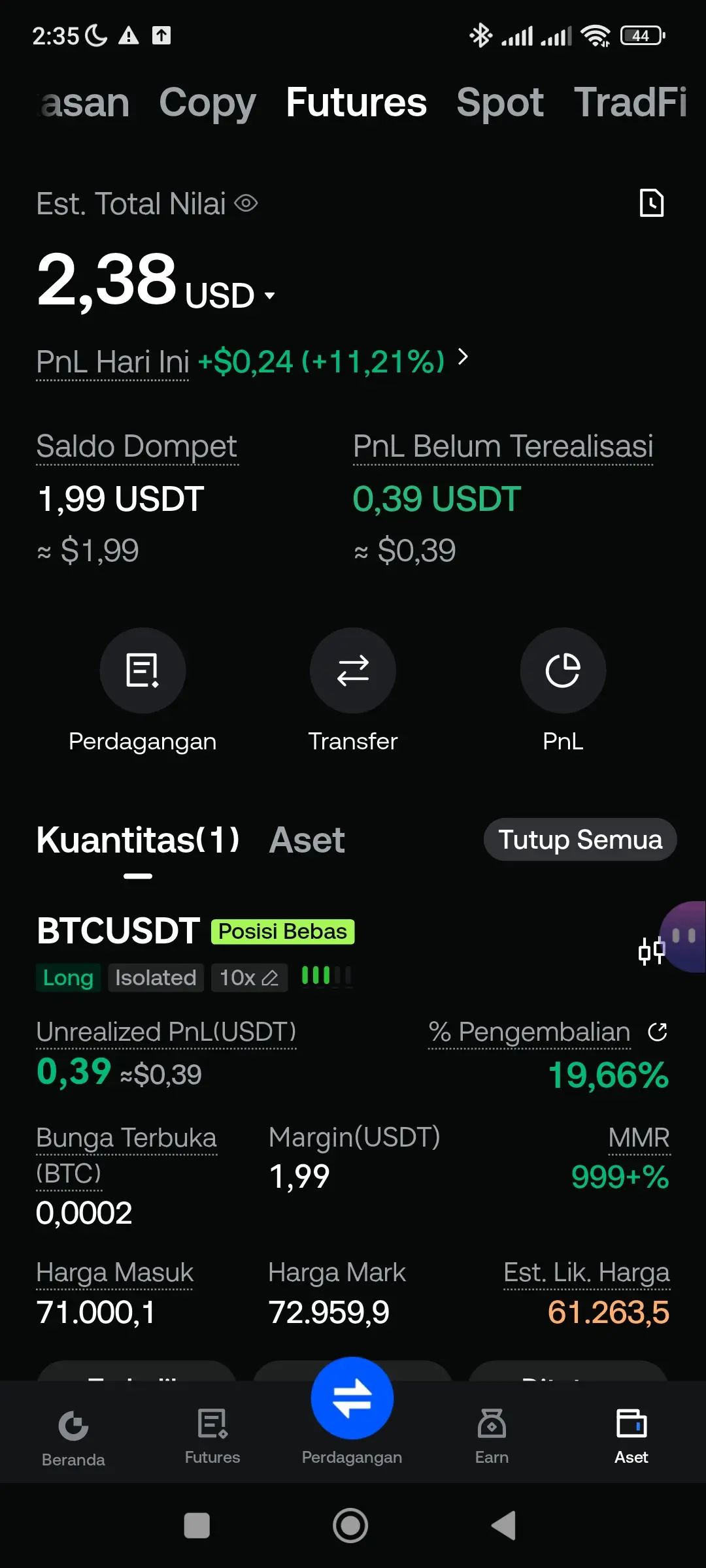This screenshot has width=706, height=1568.
Task: Switch to the Spot tab
Action: coord(499,103)
